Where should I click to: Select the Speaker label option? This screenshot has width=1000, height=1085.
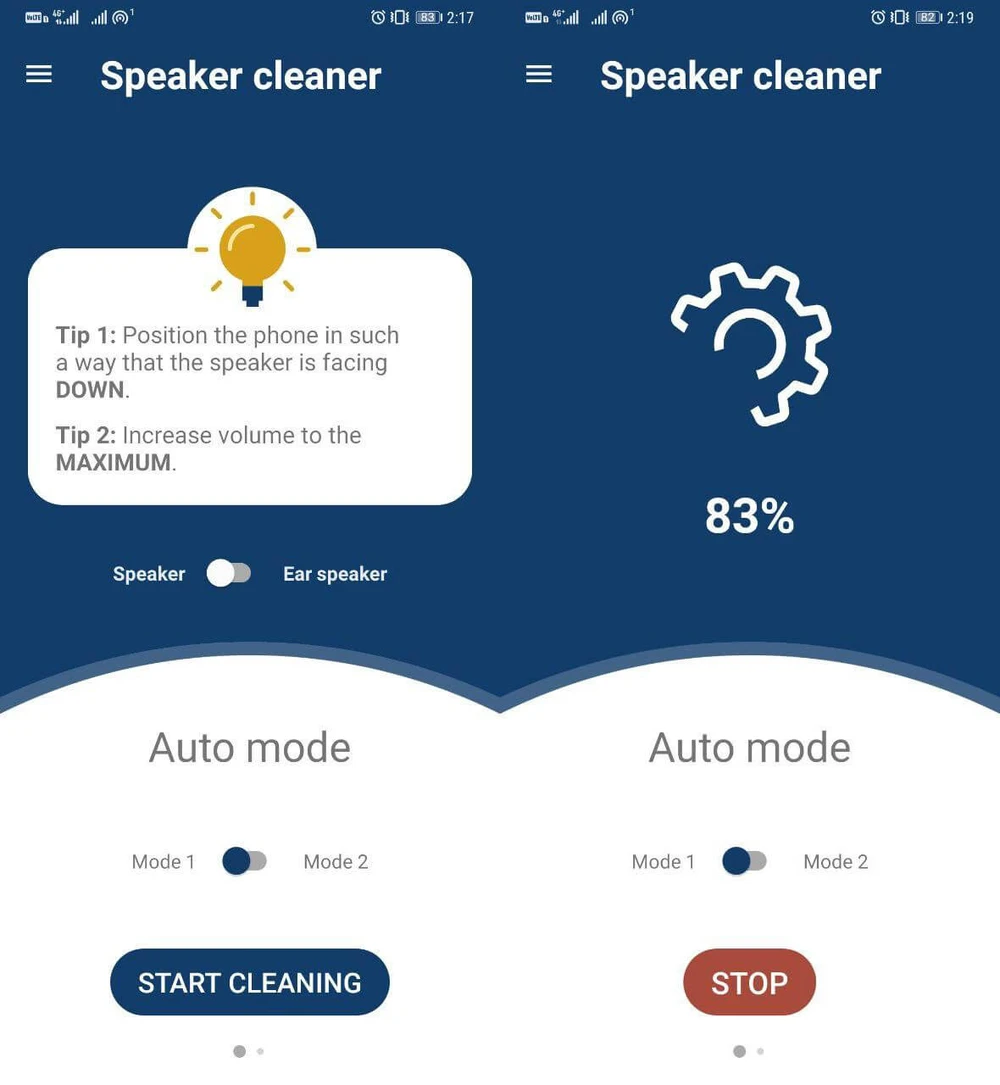point(148,573)
